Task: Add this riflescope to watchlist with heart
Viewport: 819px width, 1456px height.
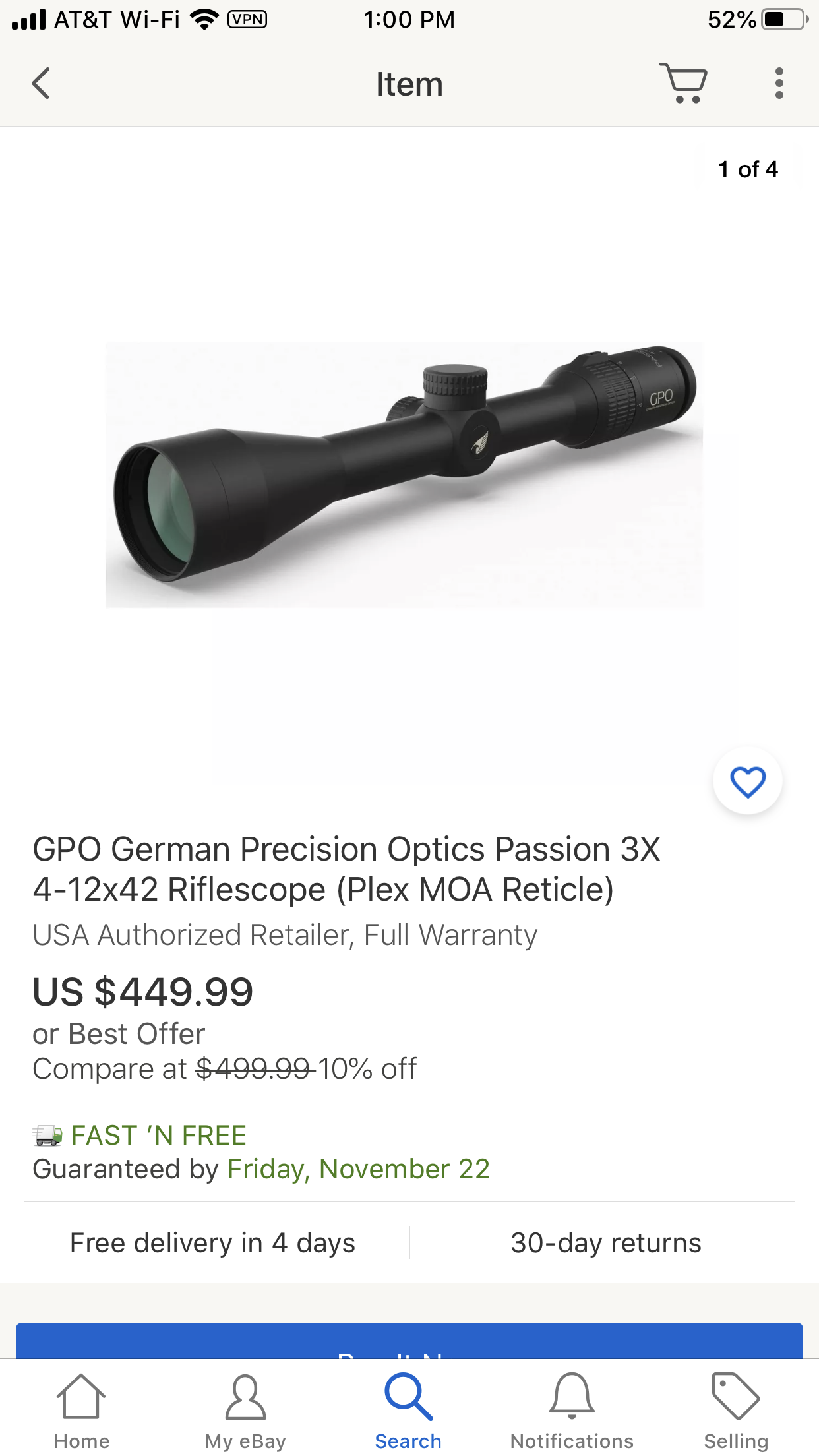Action: (747, 782)
